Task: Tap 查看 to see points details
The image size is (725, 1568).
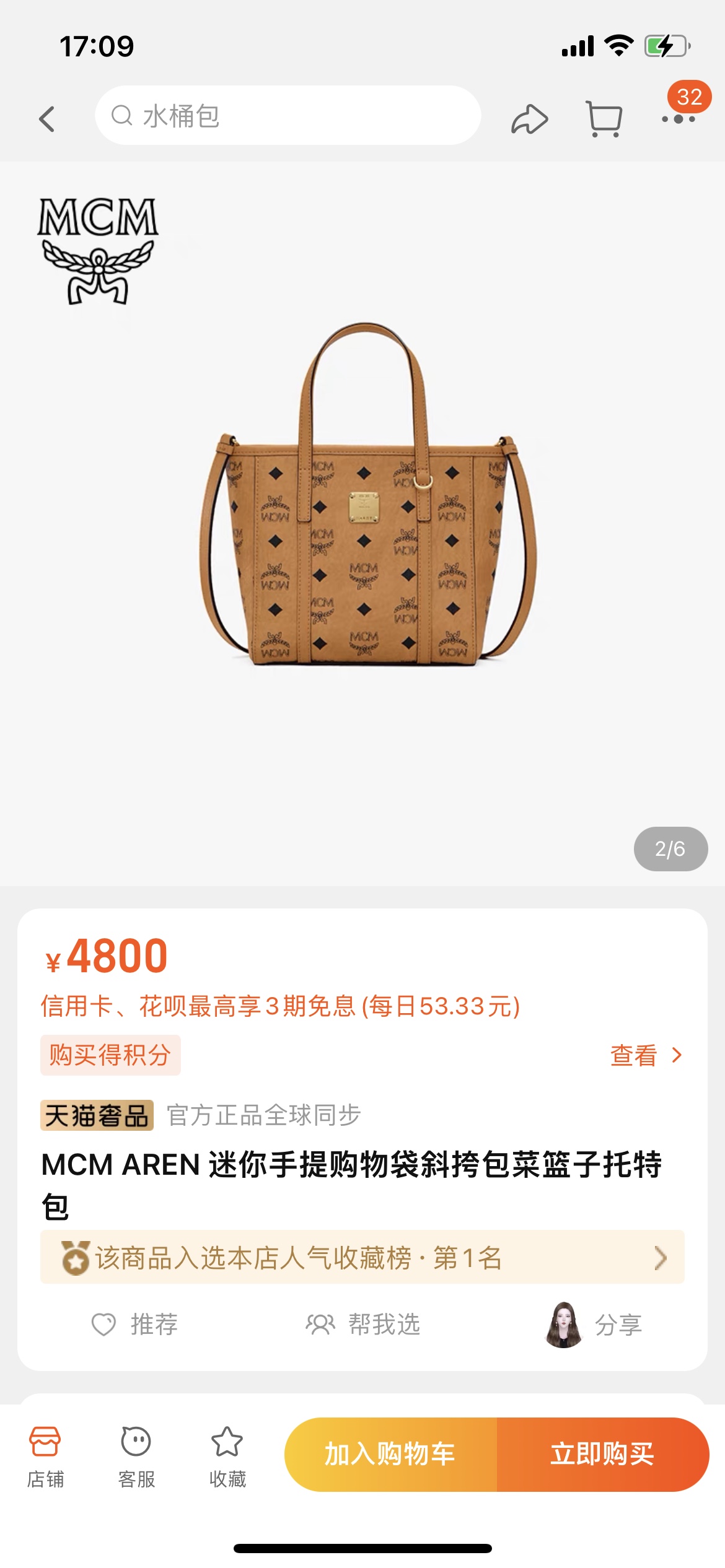Action: pos(646,1055)
